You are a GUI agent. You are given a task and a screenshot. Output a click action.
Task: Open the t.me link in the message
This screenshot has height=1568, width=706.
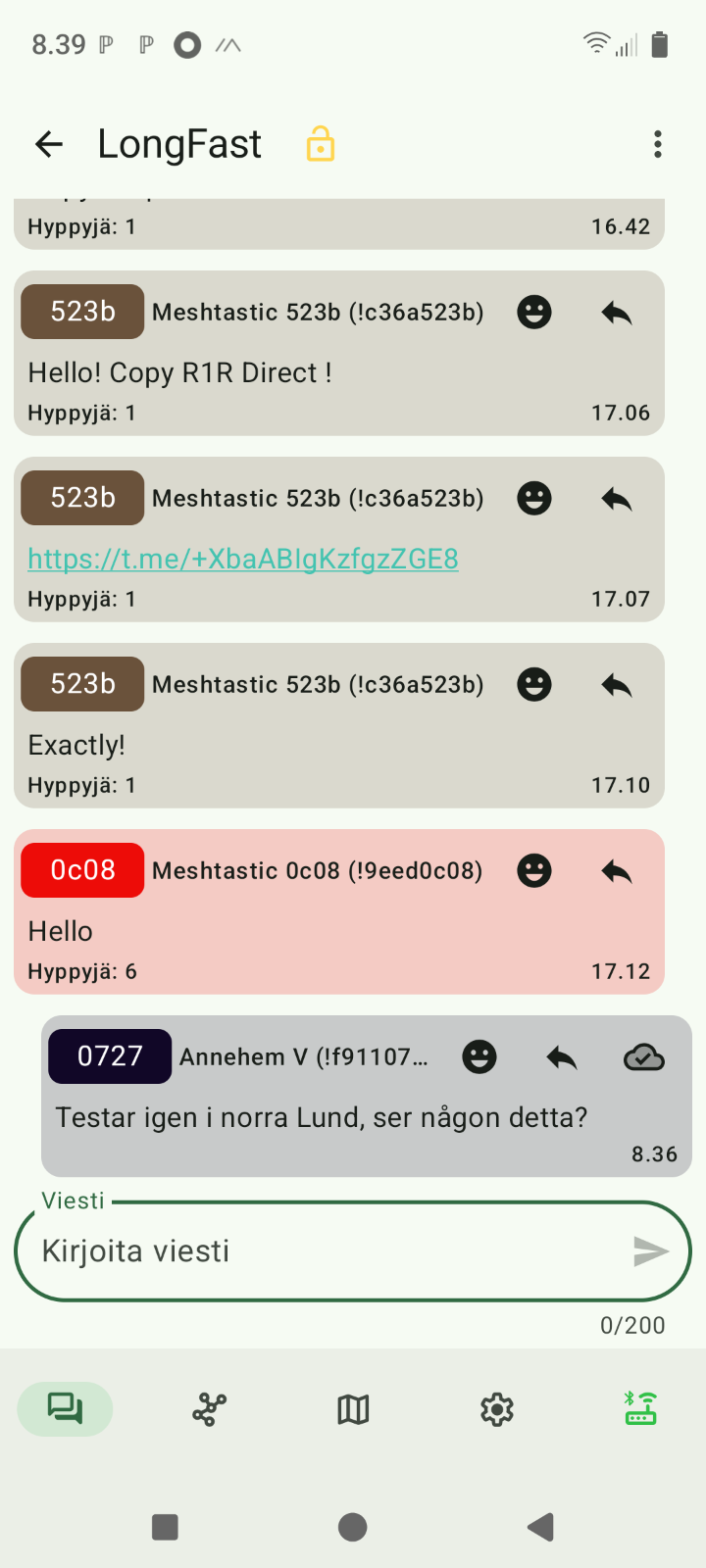(243, 559)
